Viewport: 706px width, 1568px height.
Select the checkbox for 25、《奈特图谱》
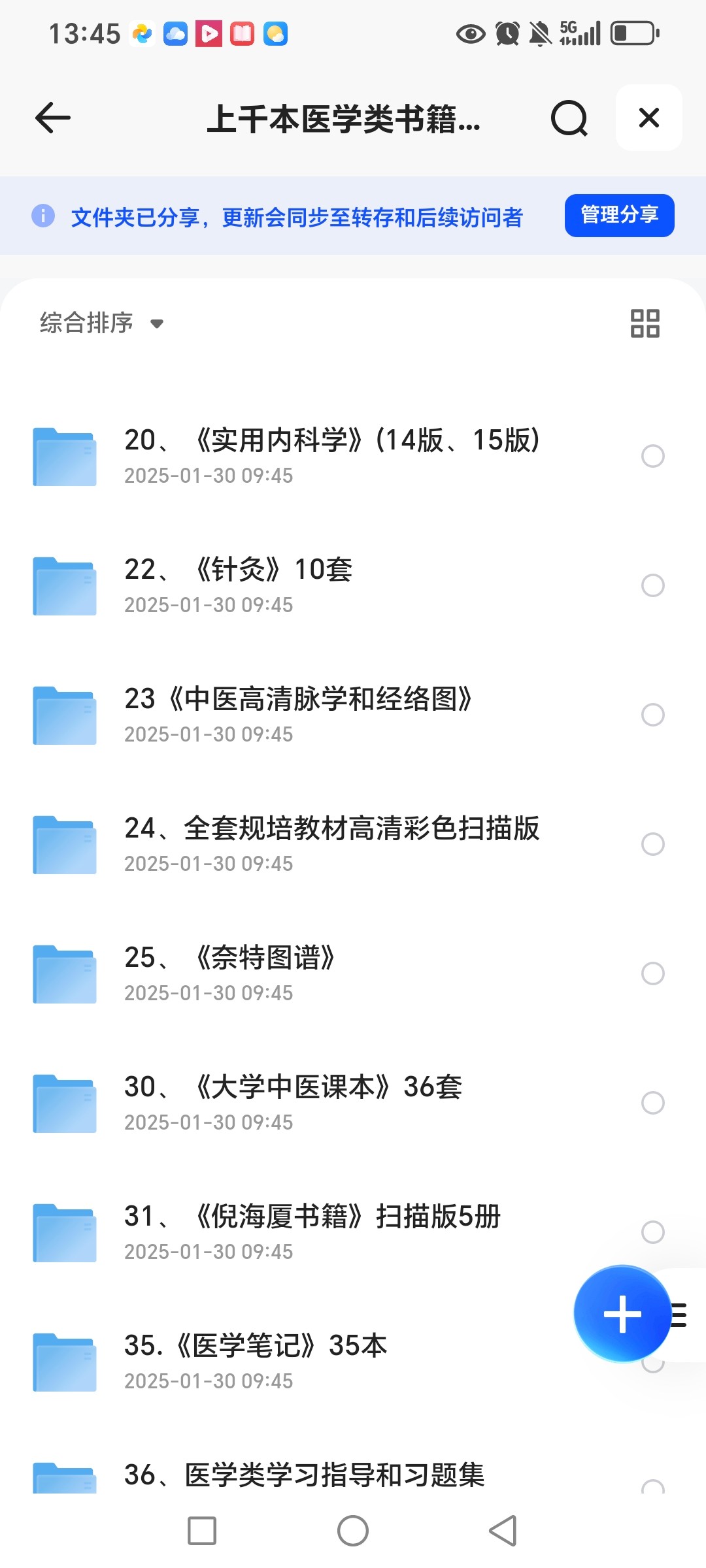click(652, 973)
